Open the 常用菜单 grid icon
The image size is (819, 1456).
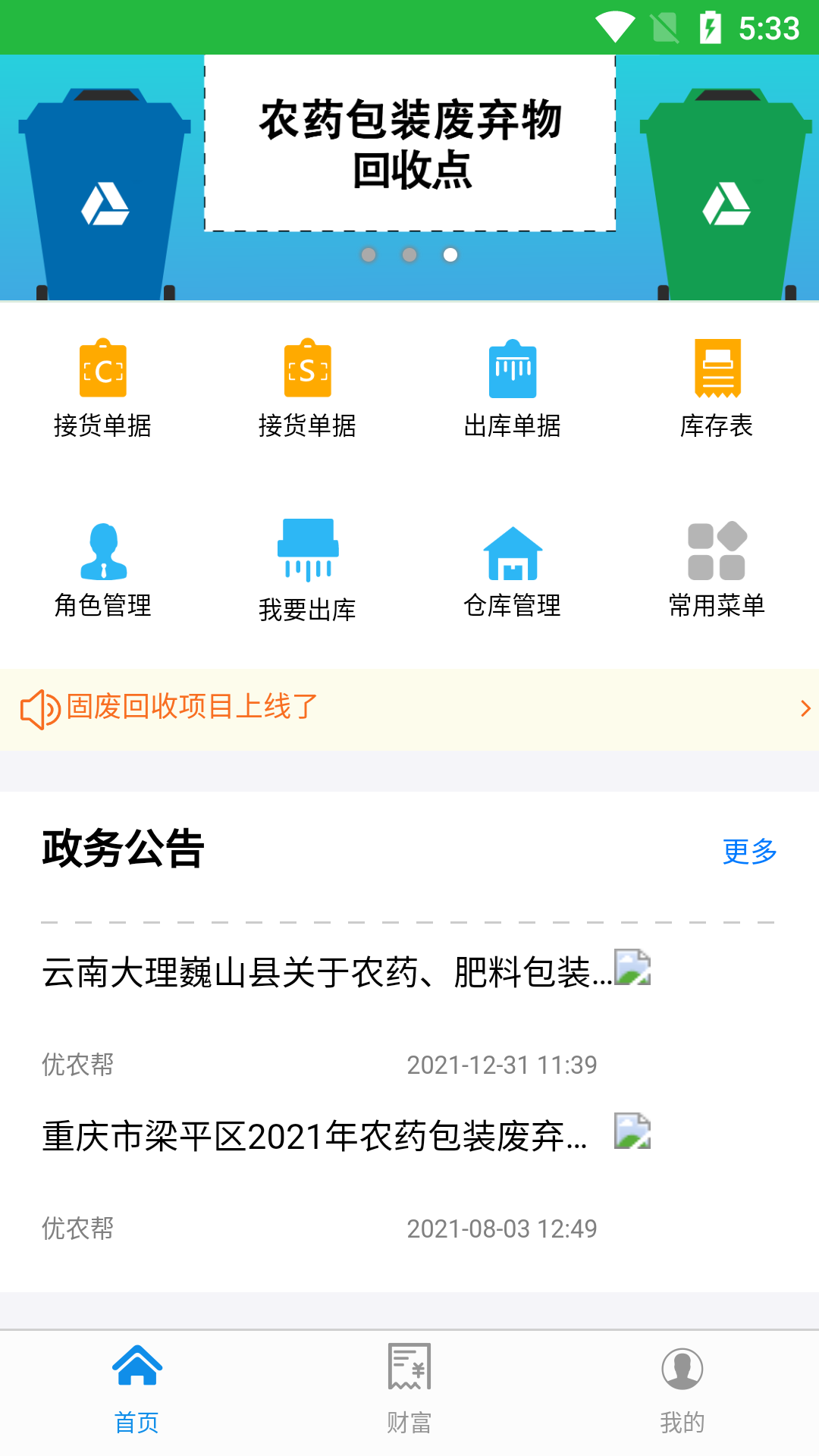coord(716,552)
